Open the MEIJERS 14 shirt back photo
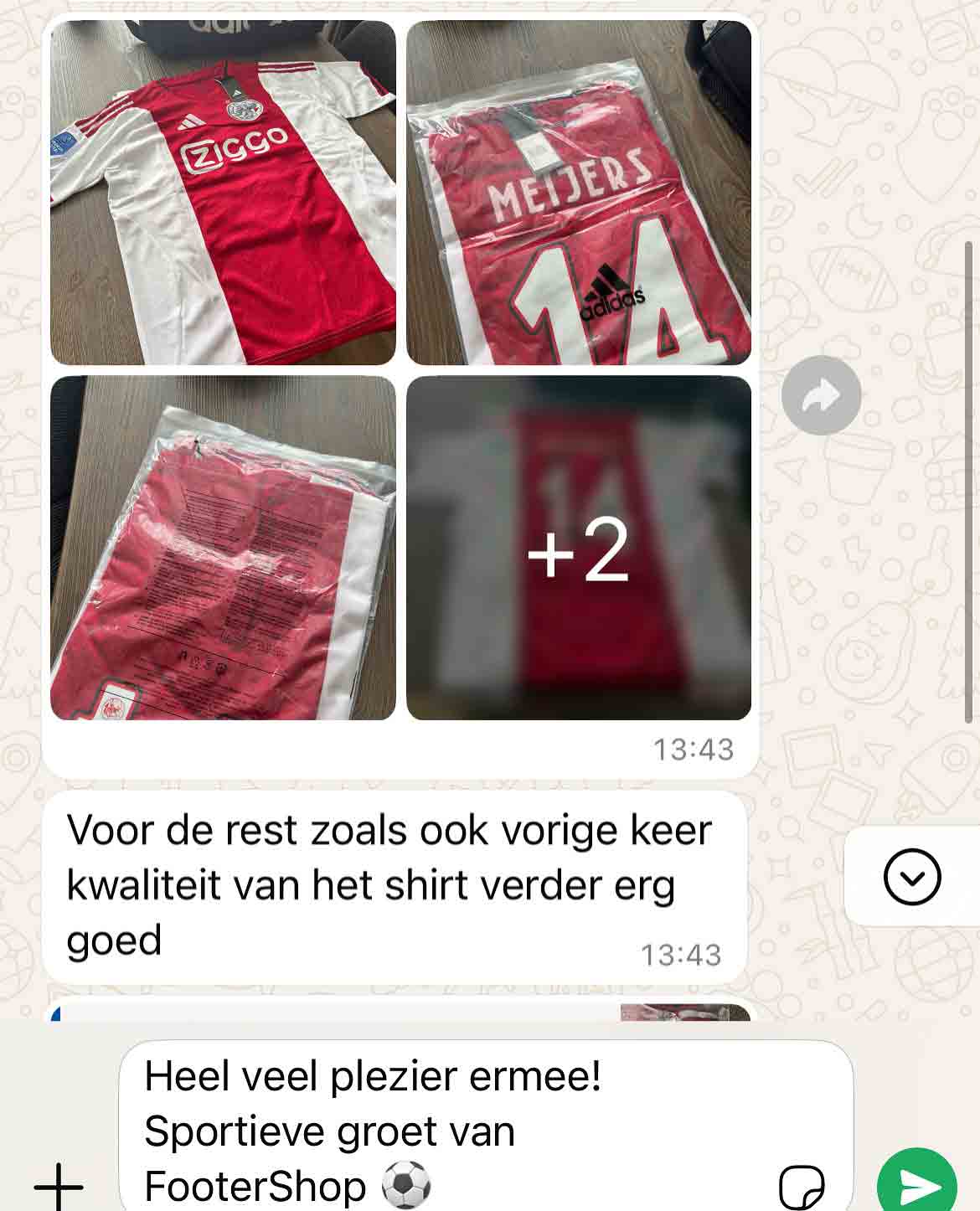Screen dimensions: 980x1211 coord(579,193)
